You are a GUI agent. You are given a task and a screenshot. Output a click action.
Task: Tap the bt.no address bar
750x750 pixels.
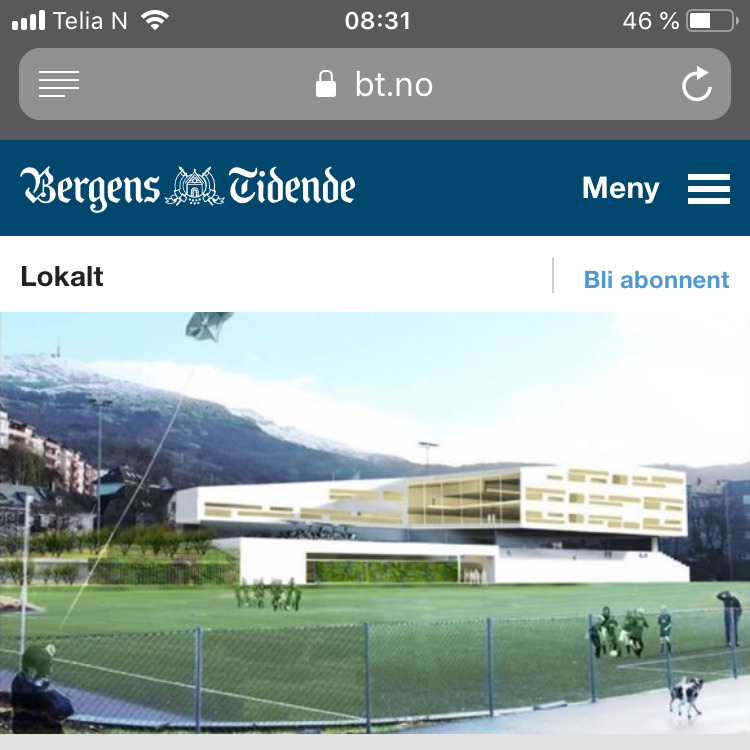(x=375, y=85)
